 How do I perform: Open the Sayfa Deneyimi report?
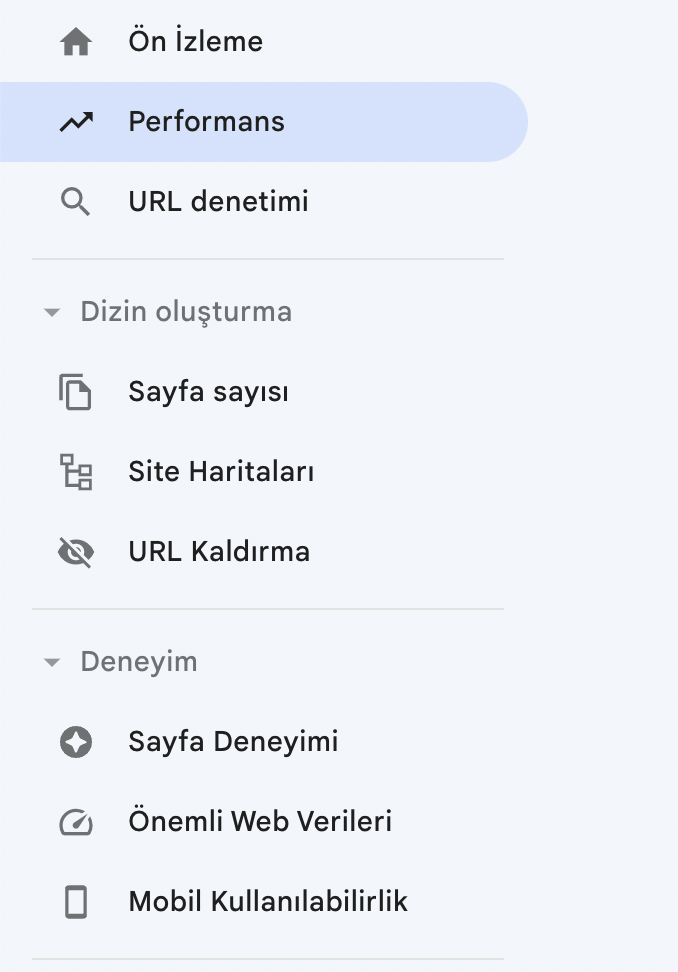(233, 742)
